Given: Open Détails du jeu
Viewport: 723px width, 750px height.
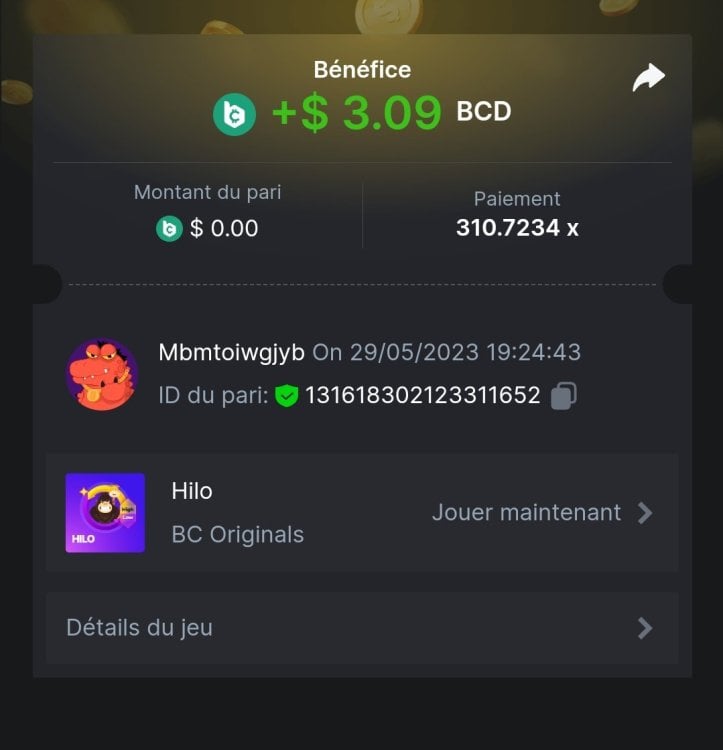Looking at the screenshot, I should 140,628.
